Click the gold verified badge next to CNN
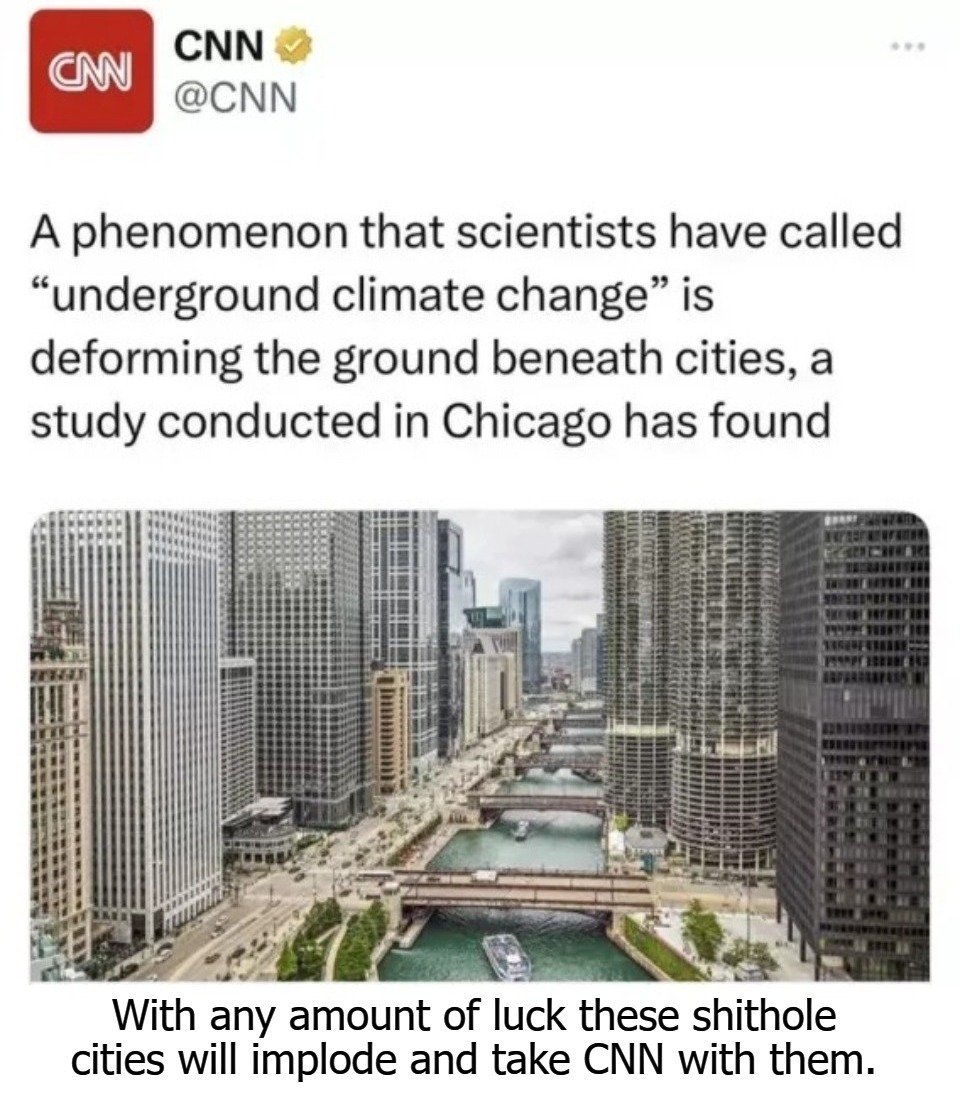The width and height of the screenshot is (960, 1098). [x=292, y=45]
